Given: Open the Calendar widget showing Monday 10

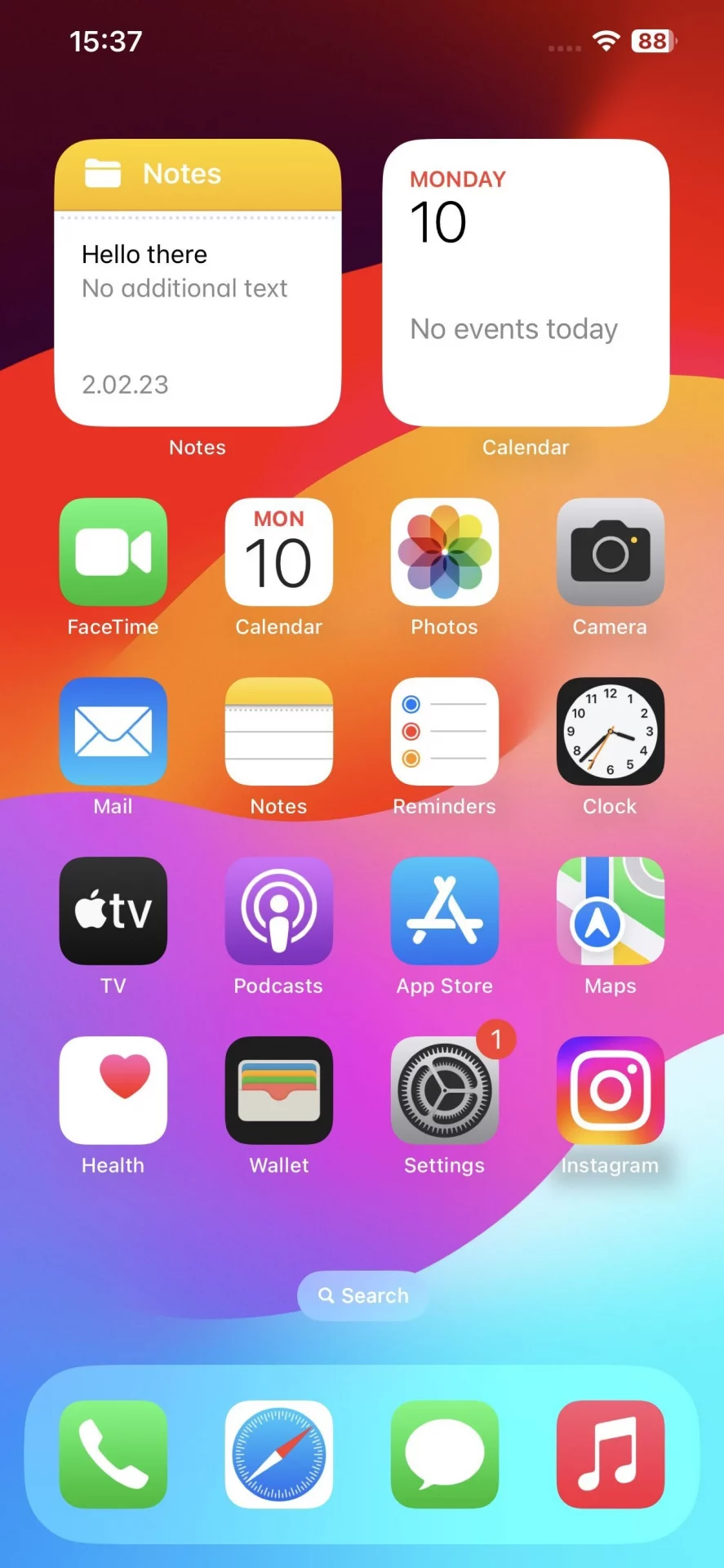Looking at the screenshot, I should click(526, 283).
